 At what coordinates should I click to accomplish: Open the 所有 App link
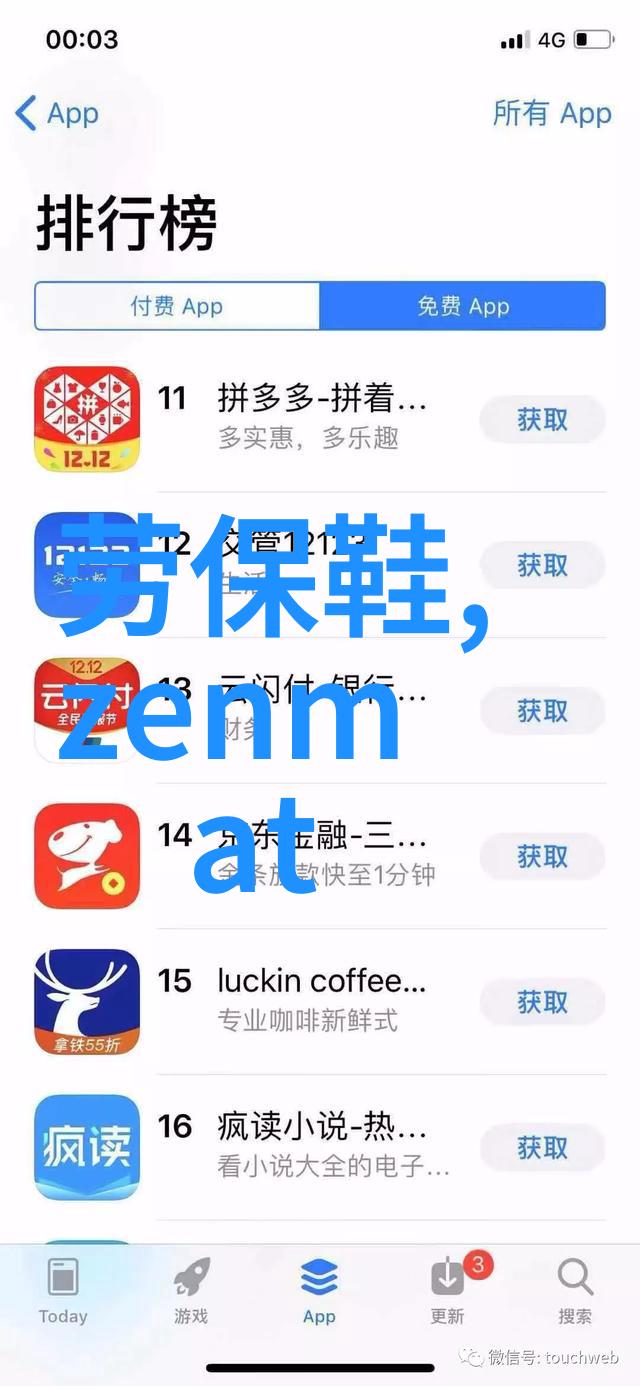551,113
